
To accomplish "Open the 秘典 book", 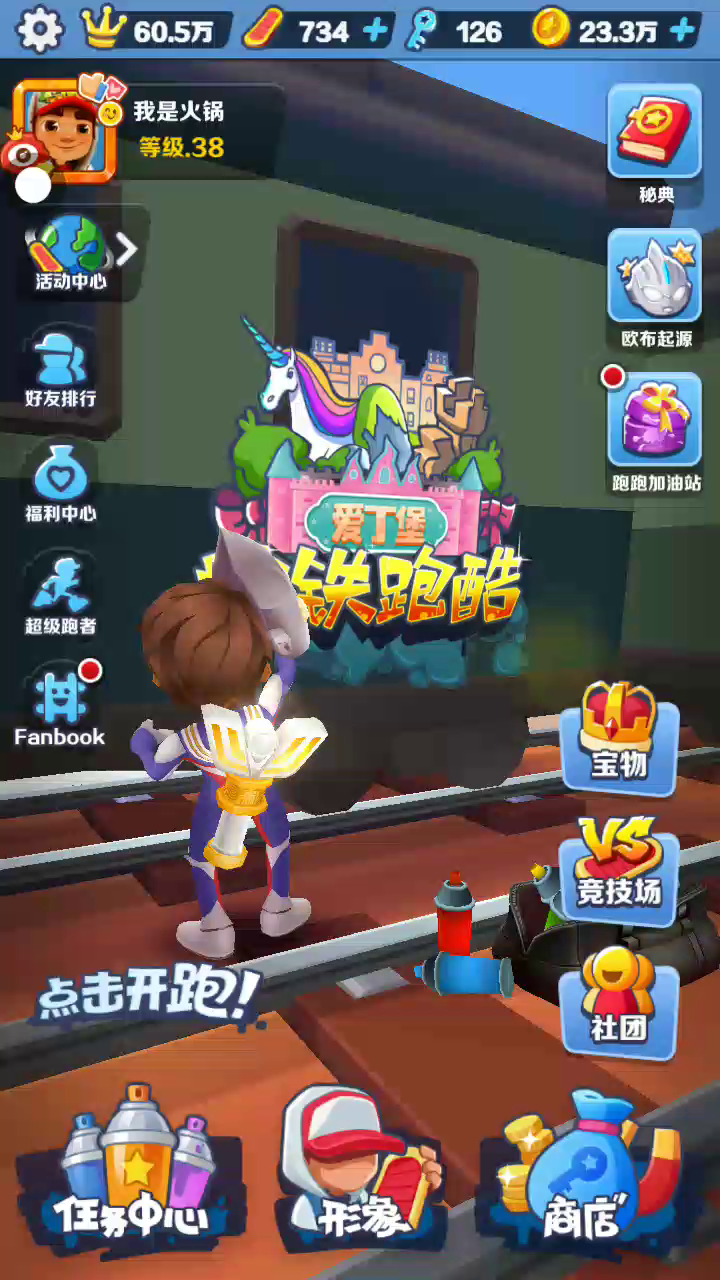I will point(656,143).
